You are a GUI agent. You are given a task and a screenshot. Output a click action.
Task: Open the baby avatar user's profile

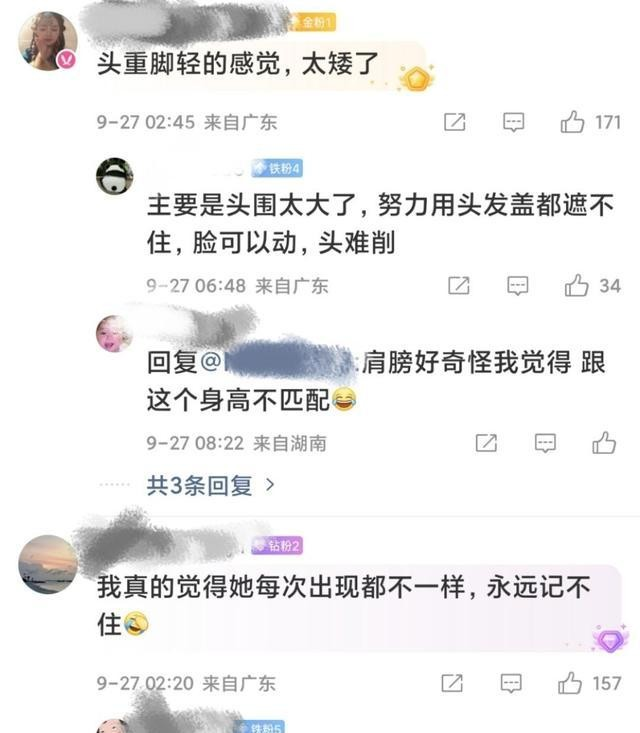pyautogui.click(x=113, y=334)
